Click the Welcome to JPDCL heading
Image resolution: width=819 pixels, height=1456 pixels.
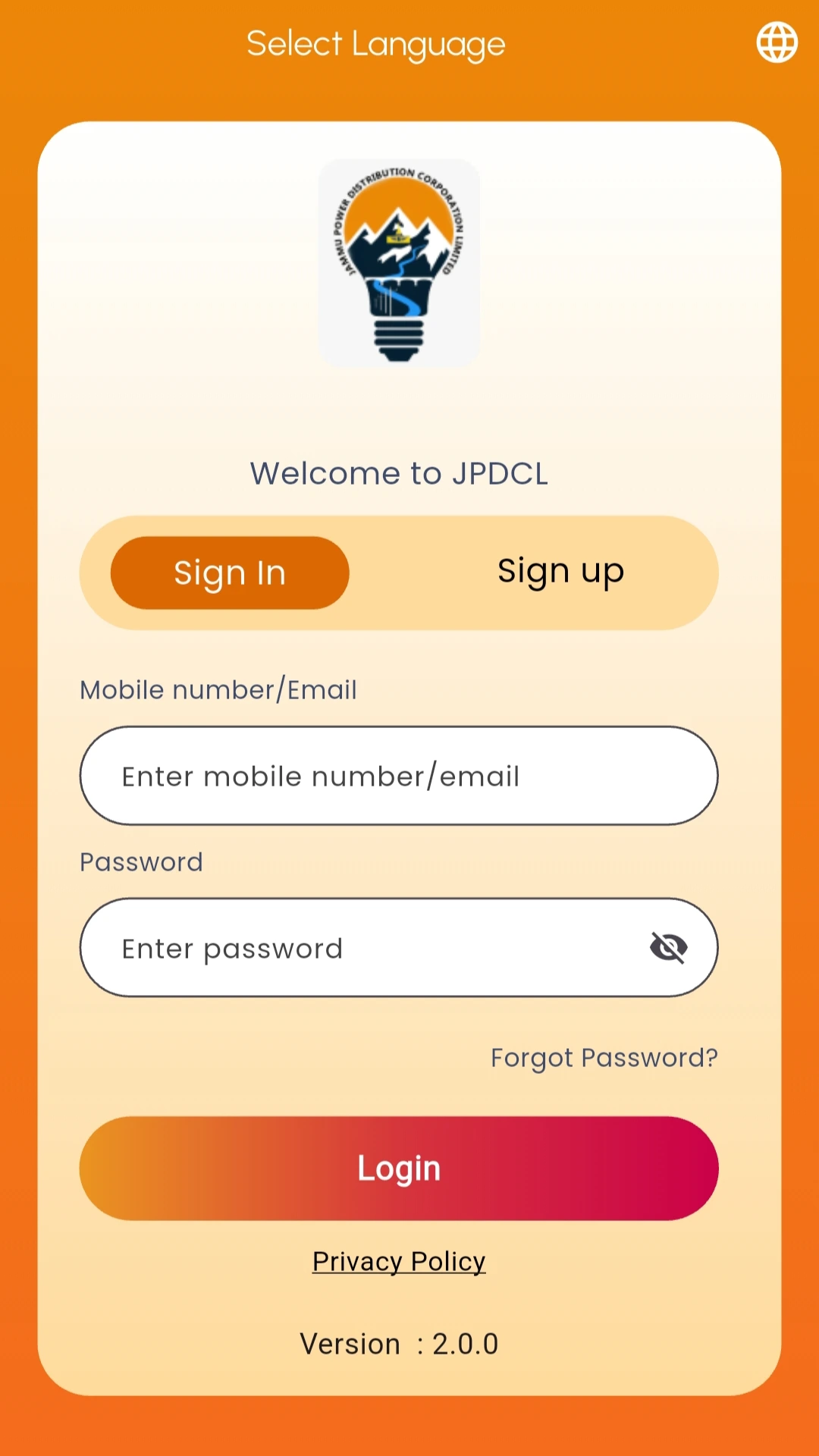point(399,472)
